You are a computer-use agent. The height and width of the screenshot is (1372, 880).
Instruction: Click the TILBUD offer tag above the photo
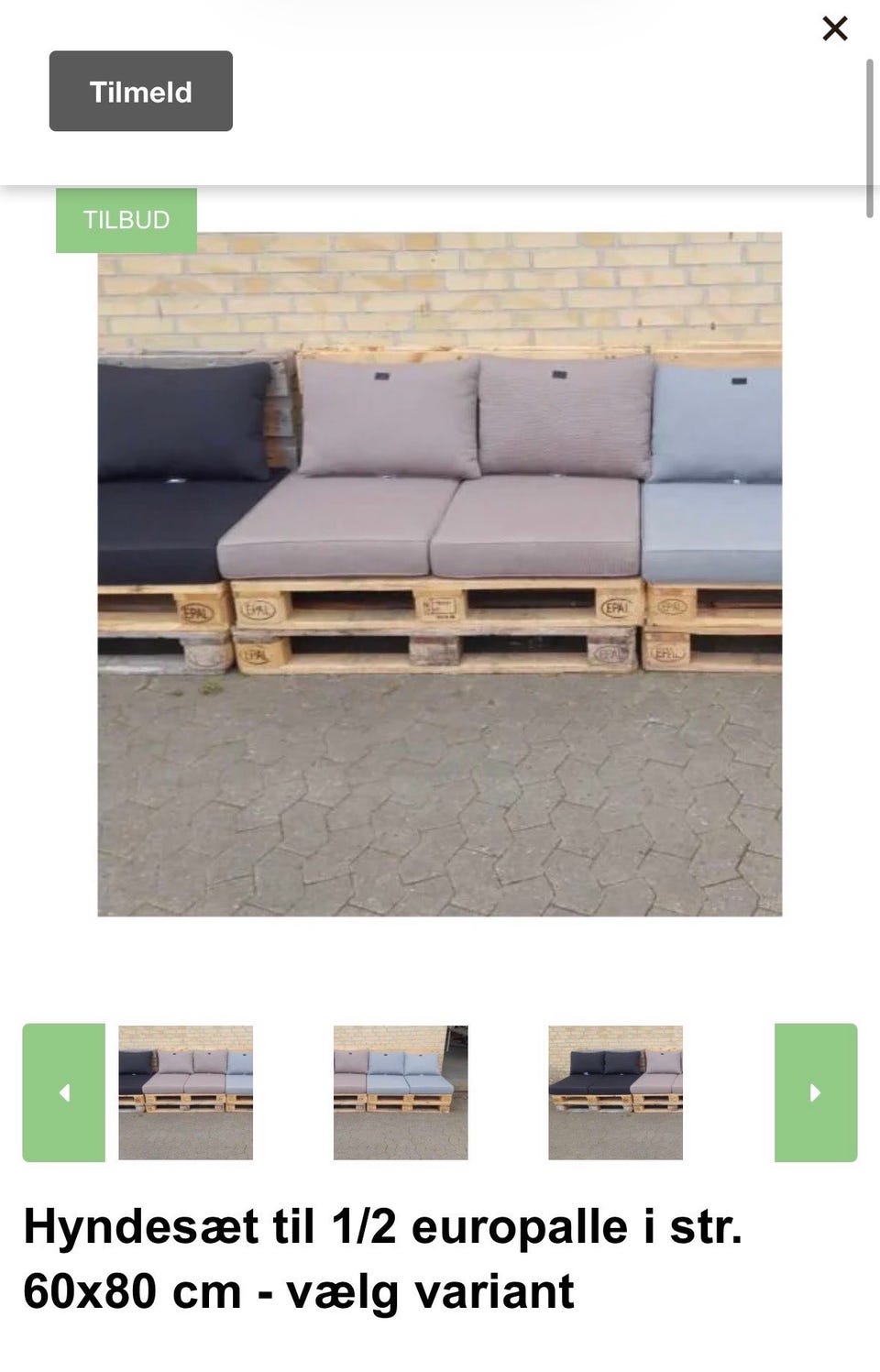126,220
